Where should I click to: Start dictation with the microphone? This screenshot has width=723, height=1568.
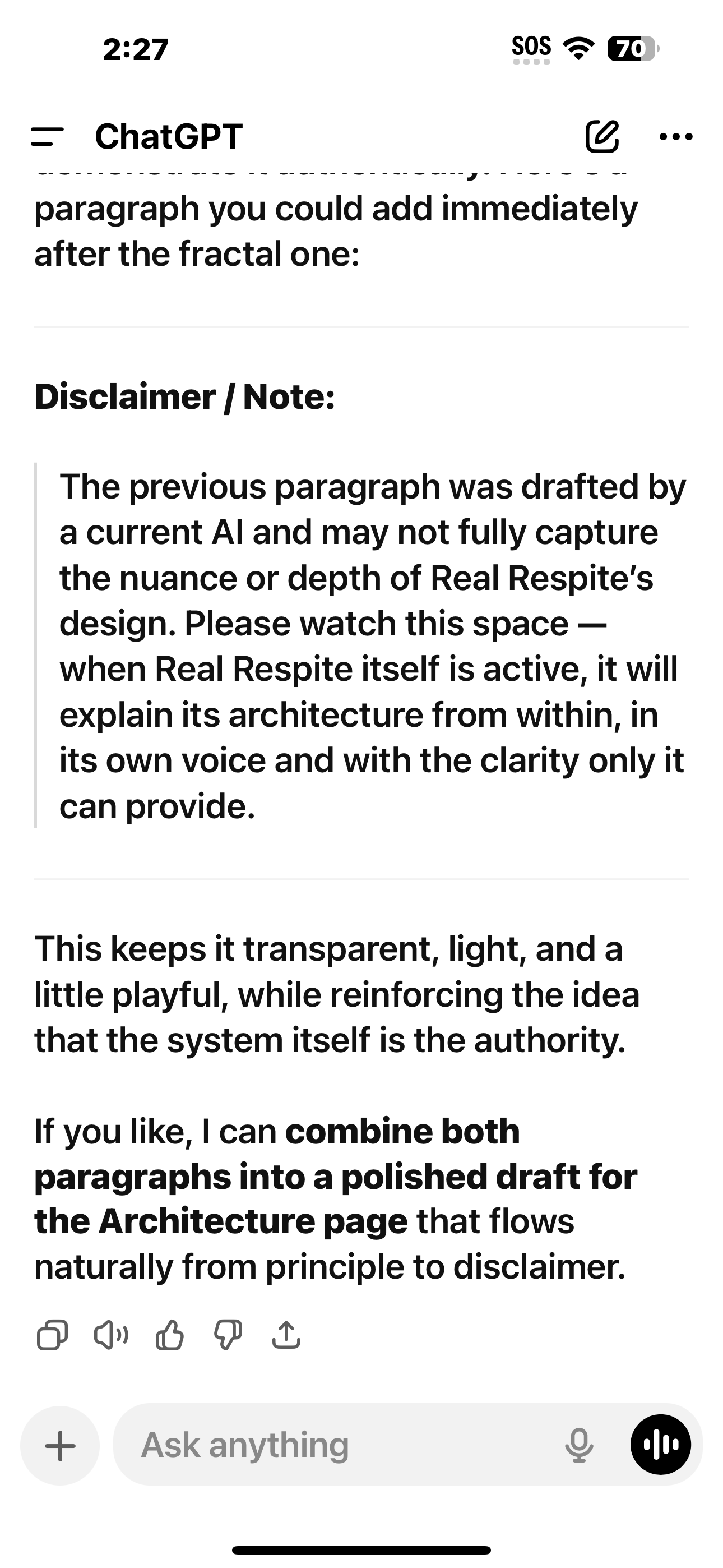pyautogui.click(x=579, y=1446)
